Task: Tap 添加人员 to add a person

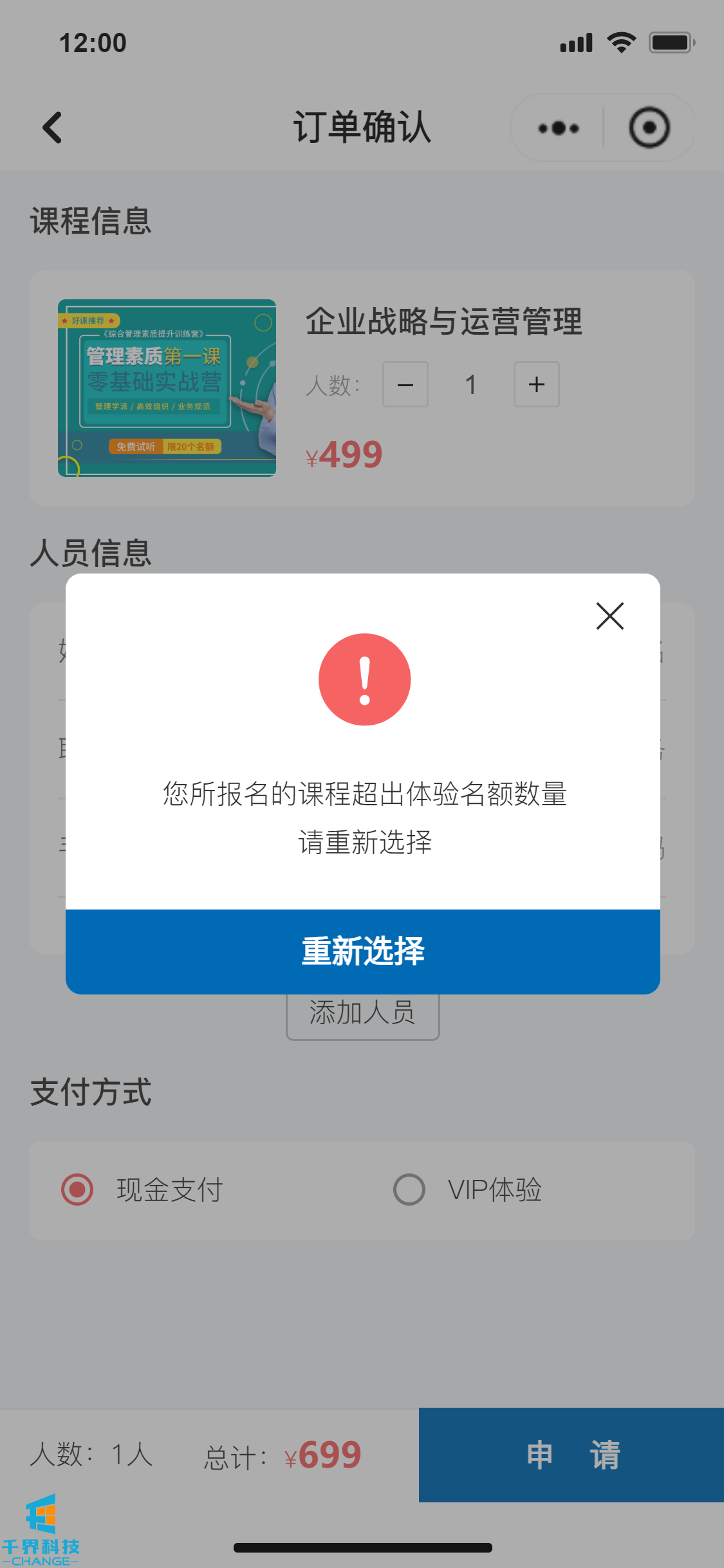Action: tap(363, 1016)
